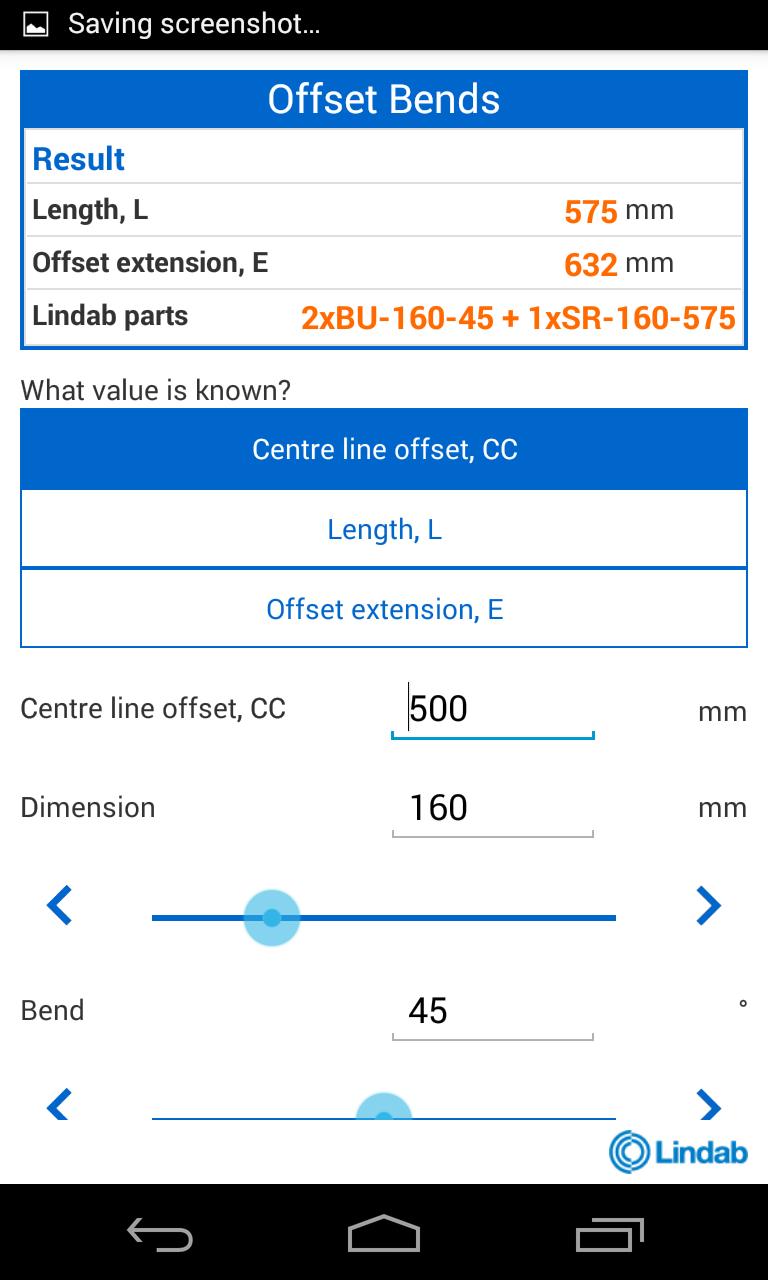Decrease bend angle with the left arrow
Viewport: 768px width, 1280px height.
60,1105
